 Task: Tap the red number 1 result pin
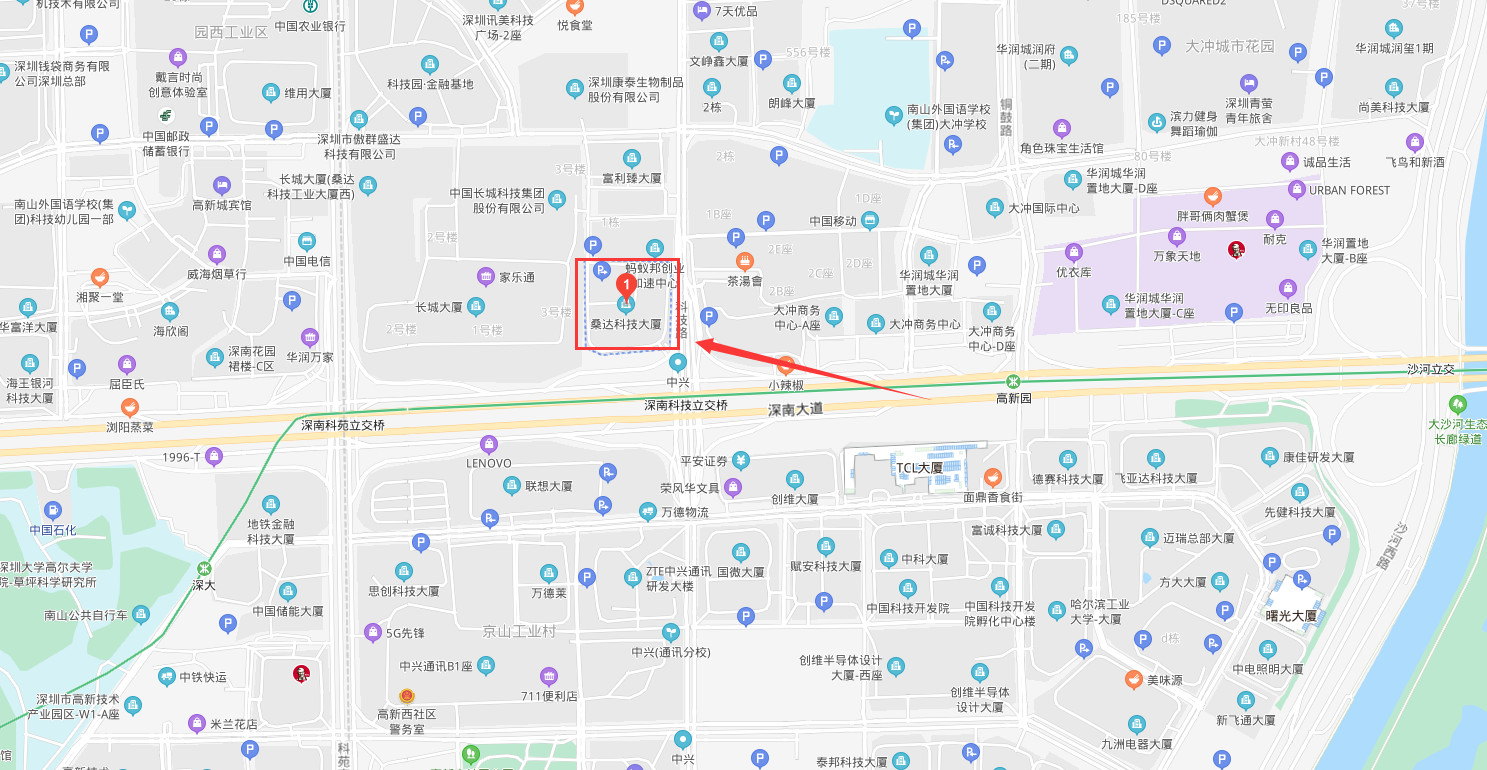[x=626, y=284]
